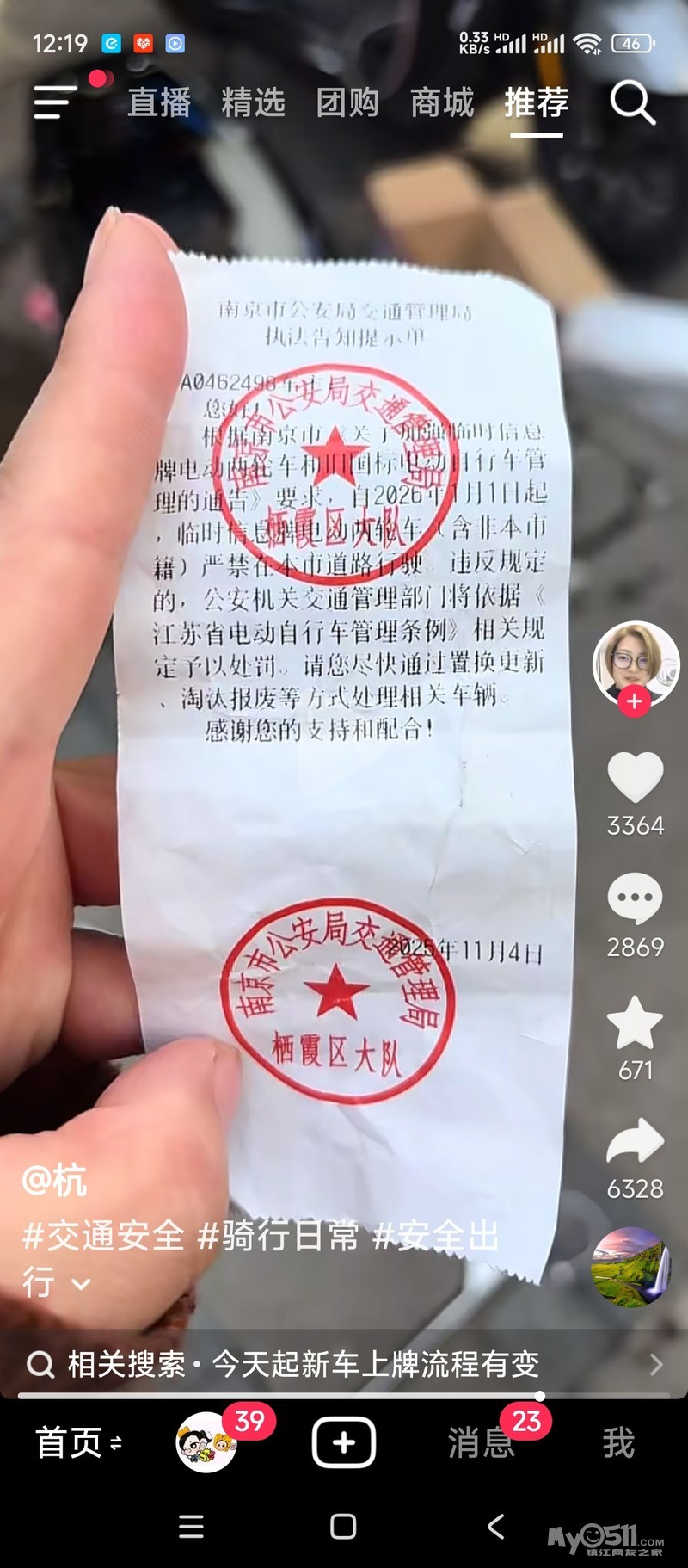Create a new post with the plus button

[x=344, y=1442]
